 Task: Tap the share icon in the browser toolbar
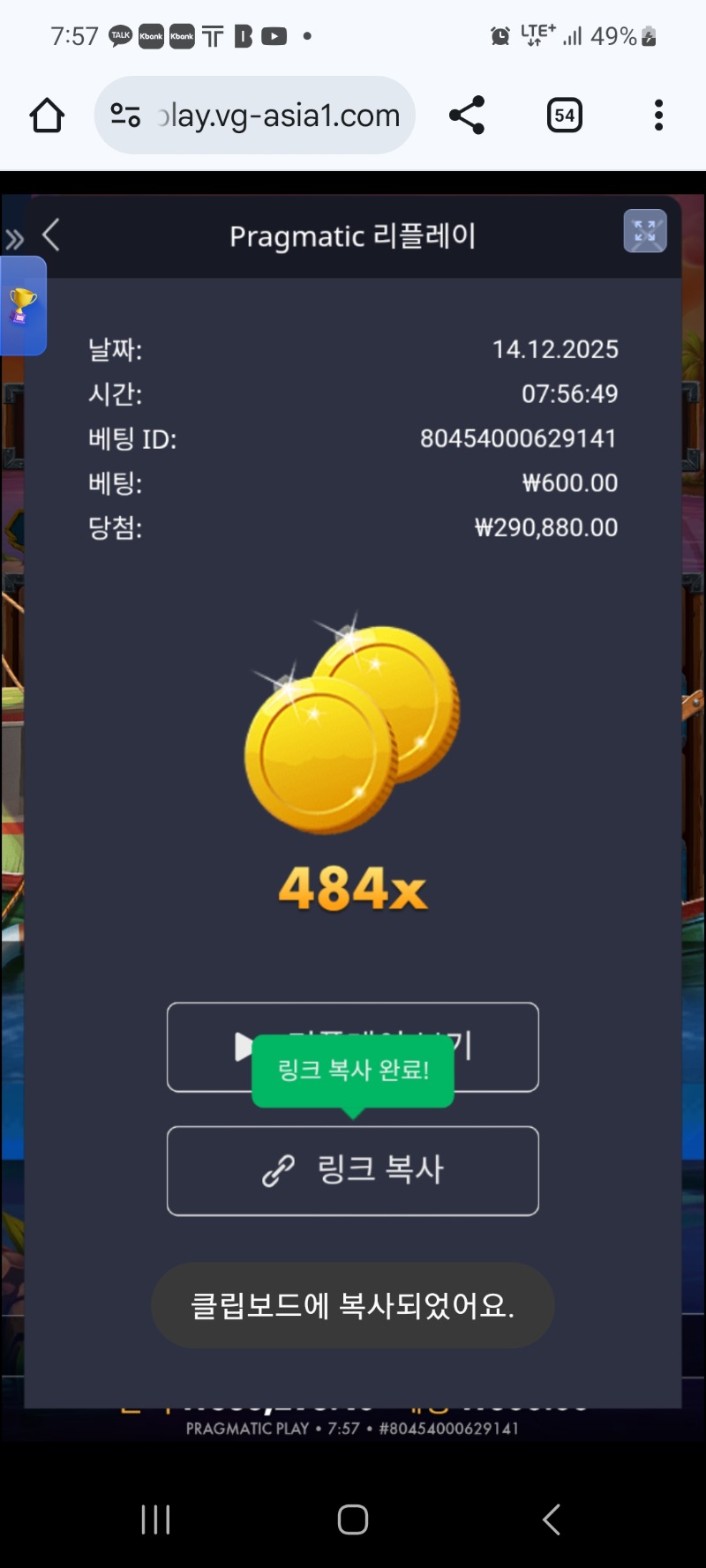pyautogui.click(x=466, y=115)
